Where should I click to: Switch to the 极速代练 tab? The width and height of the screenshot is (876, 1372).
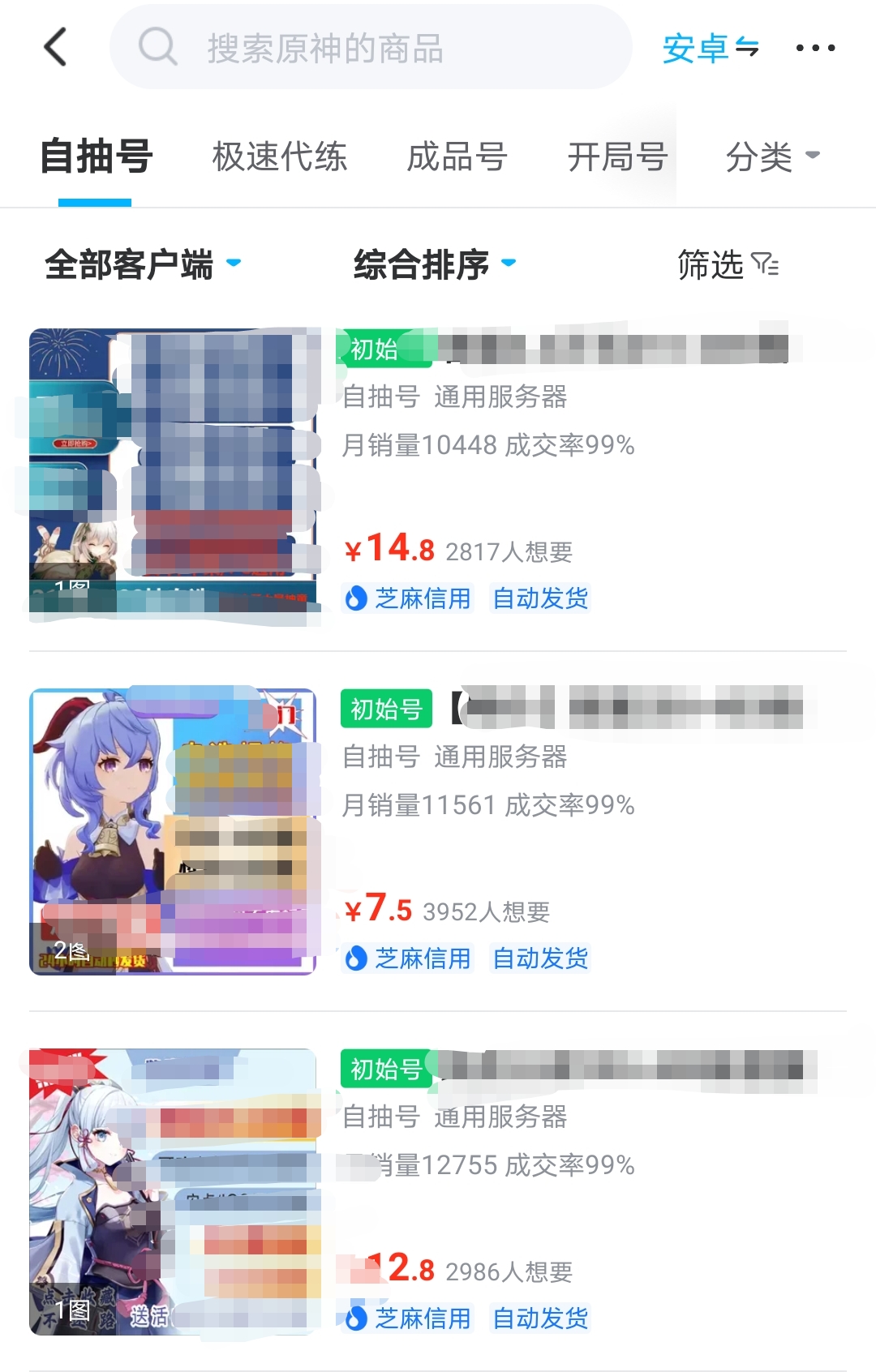click(280, 156)
